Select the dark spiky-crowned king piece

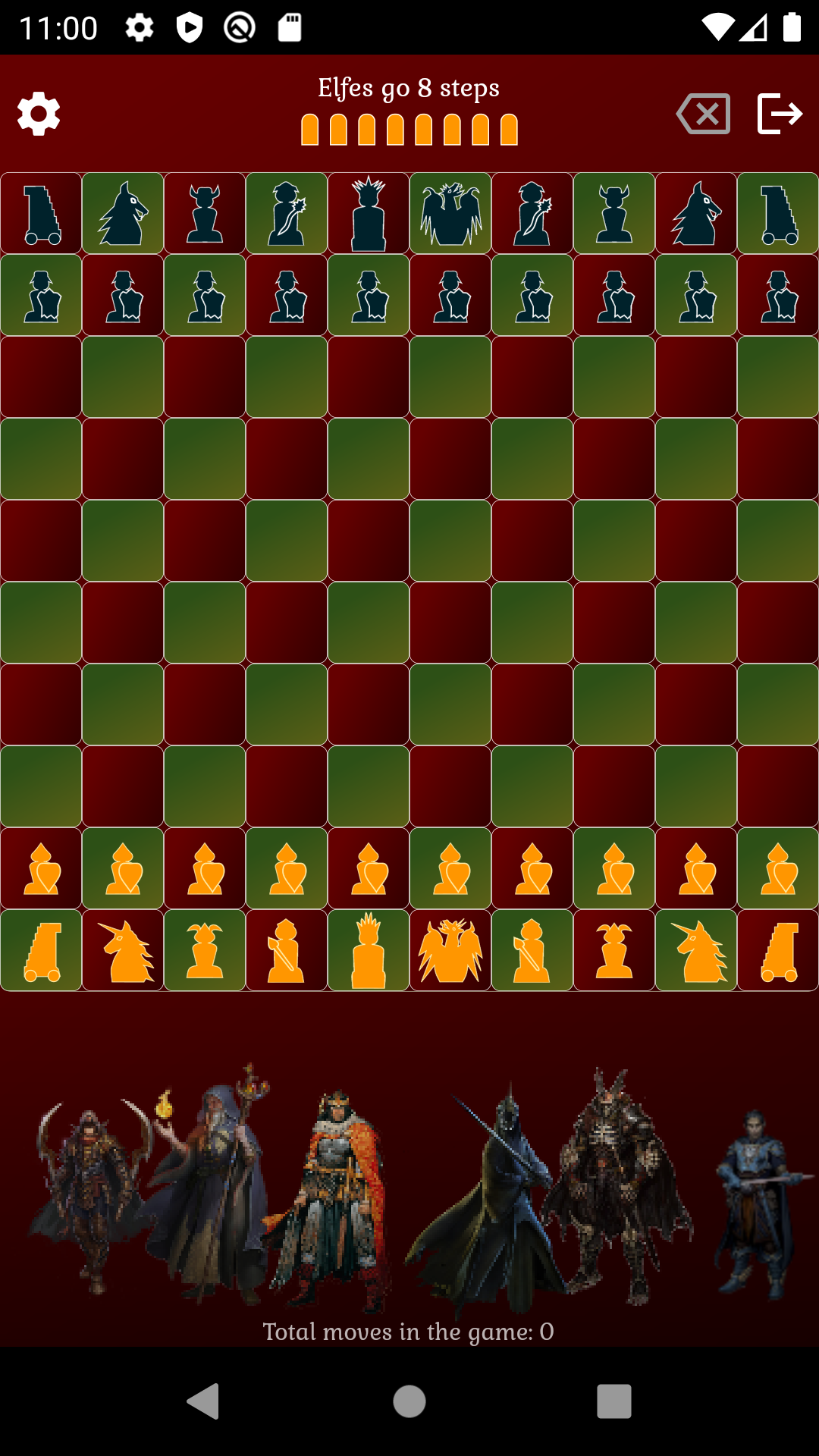click(x=369, y=213)
